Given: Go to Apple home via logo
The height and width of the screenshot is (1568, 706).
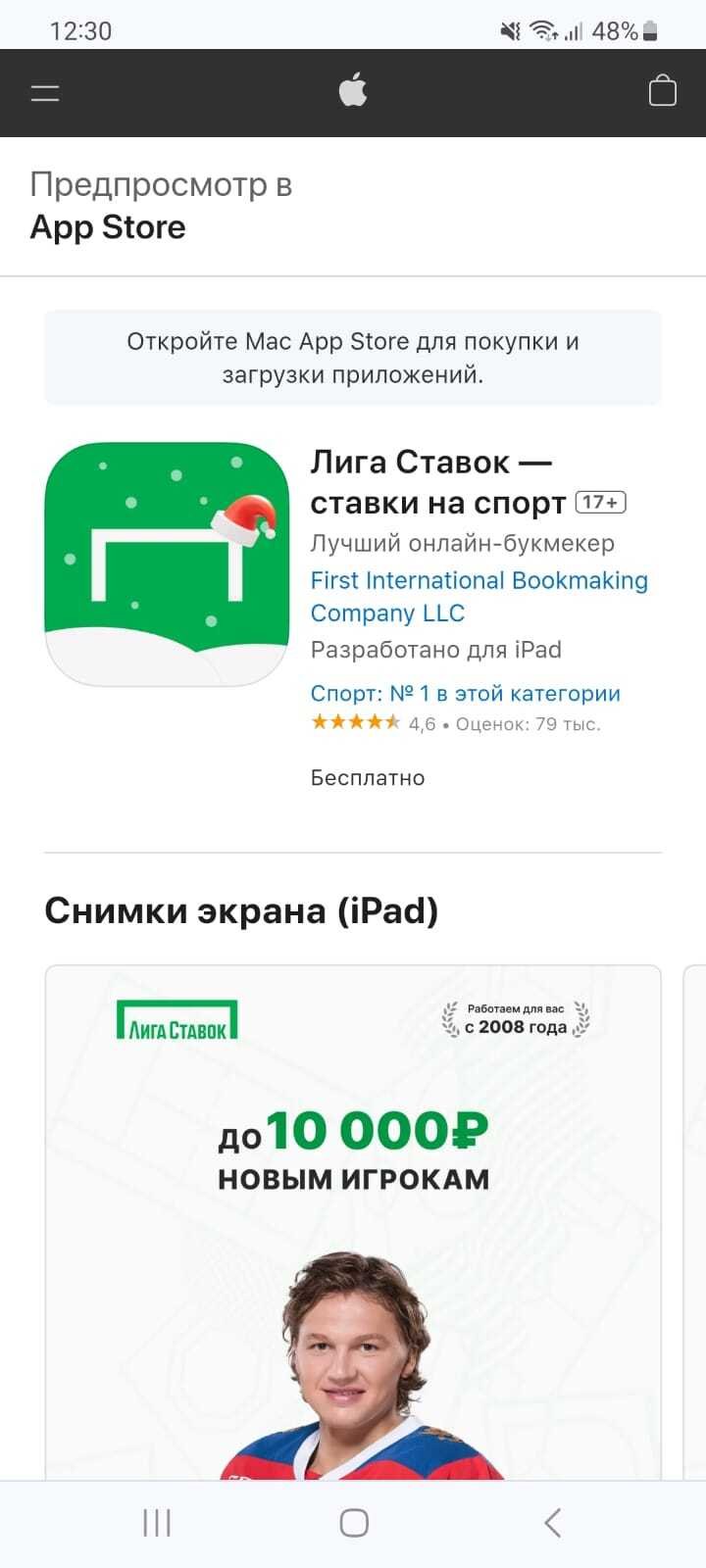Looking at the screenshot, I should coord(353,92).
